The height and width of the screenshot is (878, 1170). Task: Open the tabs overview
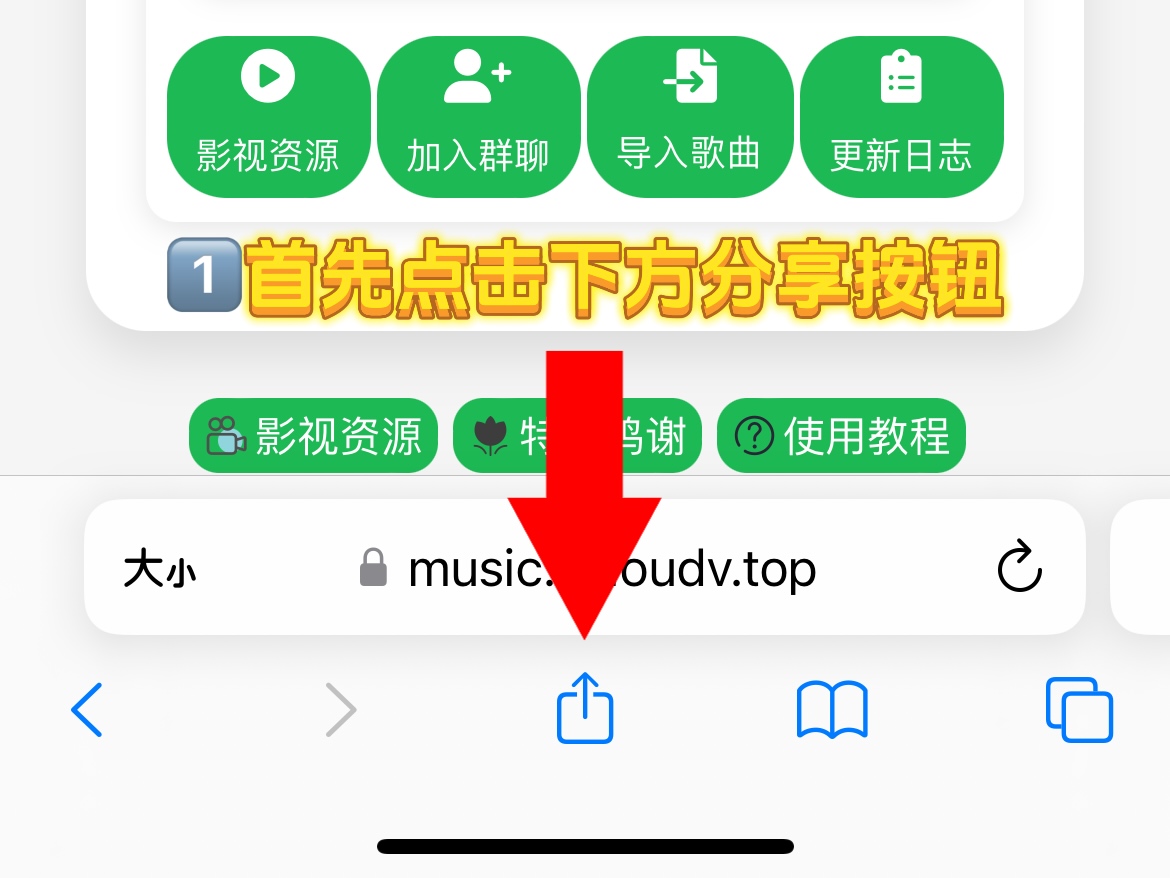click(x=1079, y=710)
